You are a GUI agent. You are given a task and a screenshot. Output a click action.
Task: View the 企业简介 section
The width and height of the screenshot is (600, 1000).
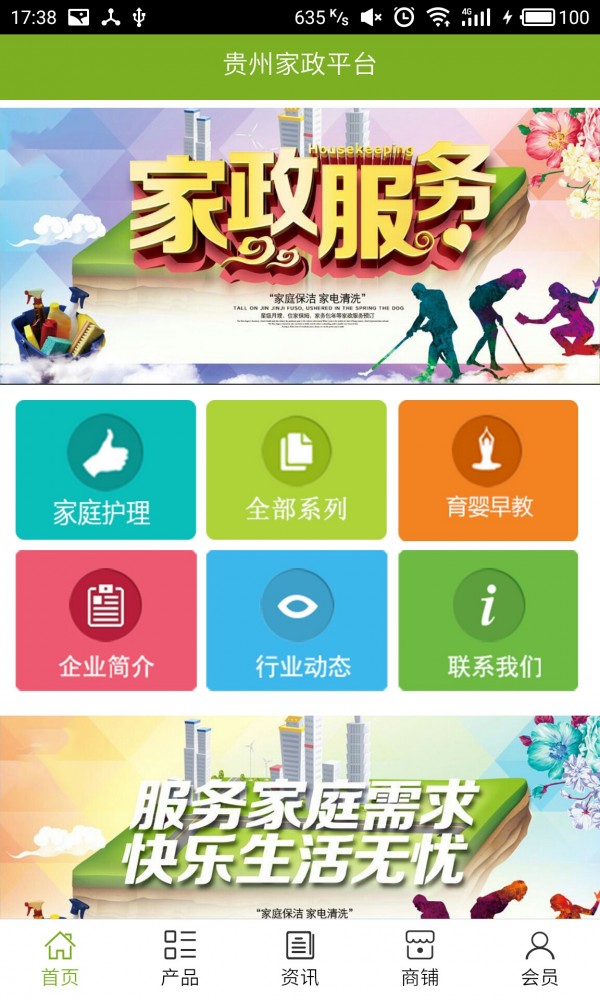(105, 620)
